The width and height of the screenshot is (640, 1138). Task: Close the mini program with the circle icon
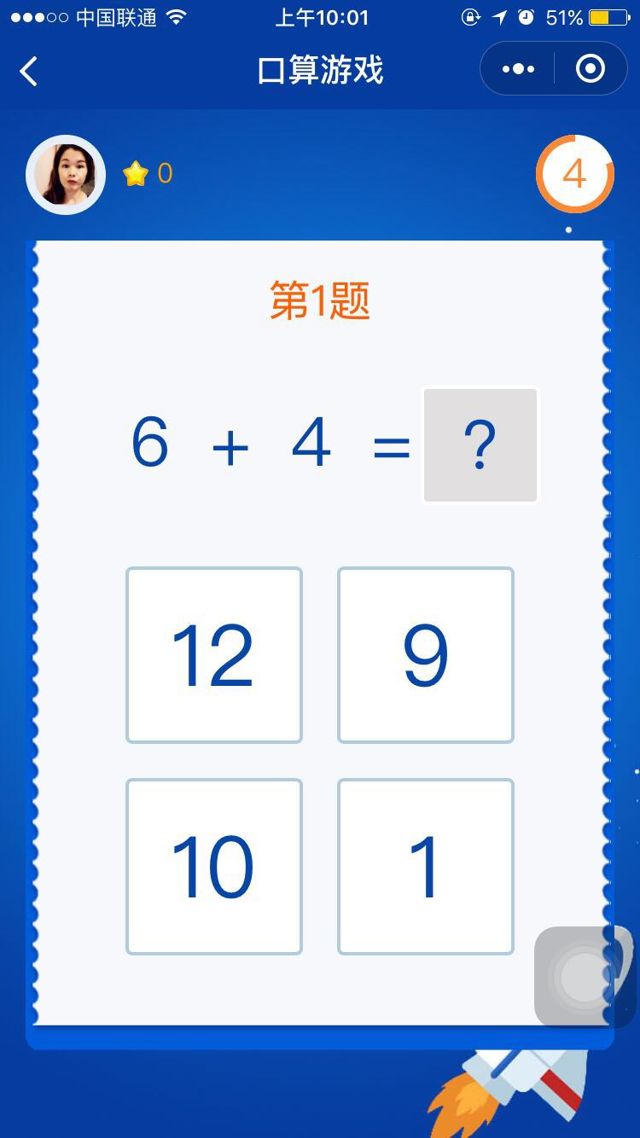(x=591, y=69)
